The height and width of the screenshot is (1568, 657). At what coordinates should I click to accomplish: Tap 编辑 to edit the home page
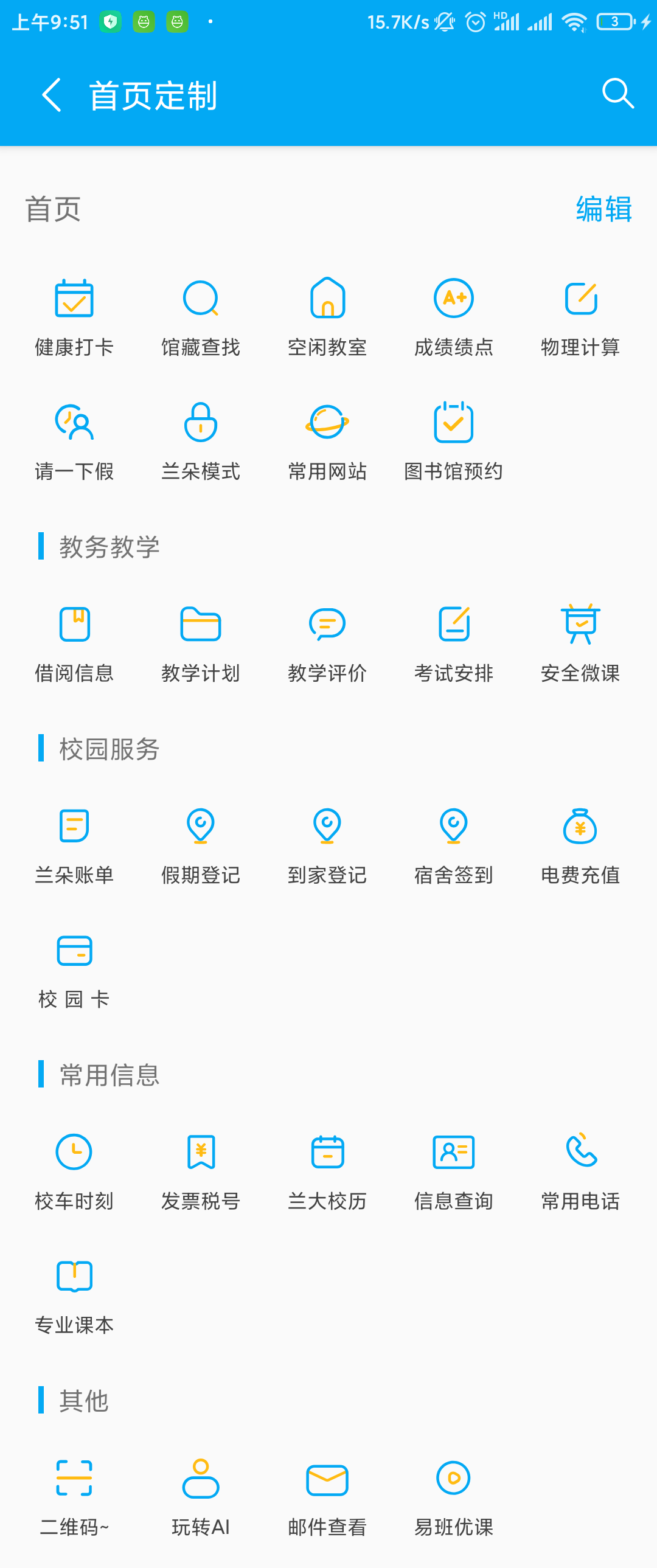click(x=603, y=209)
